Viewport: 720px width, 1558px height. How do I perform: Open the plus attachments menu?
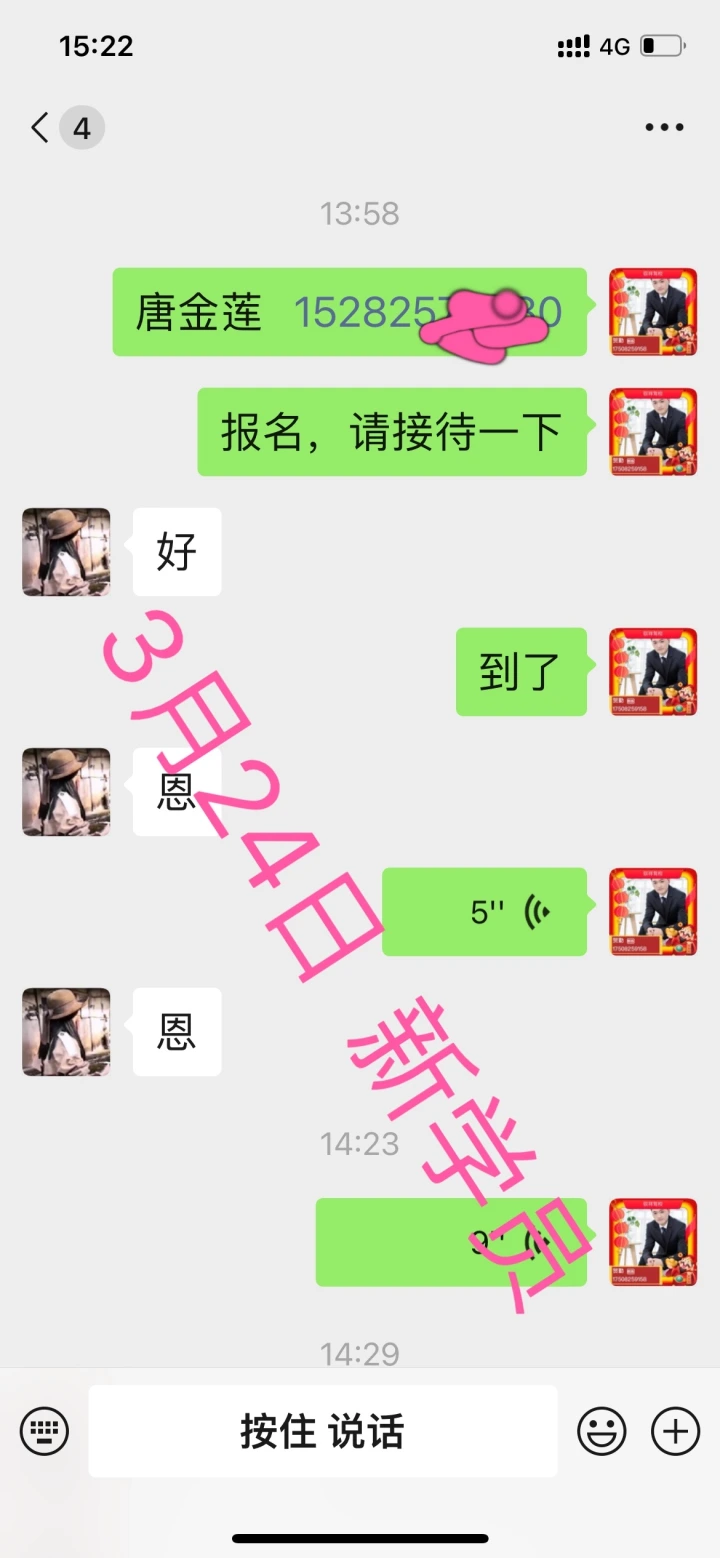pos(675,1430)
